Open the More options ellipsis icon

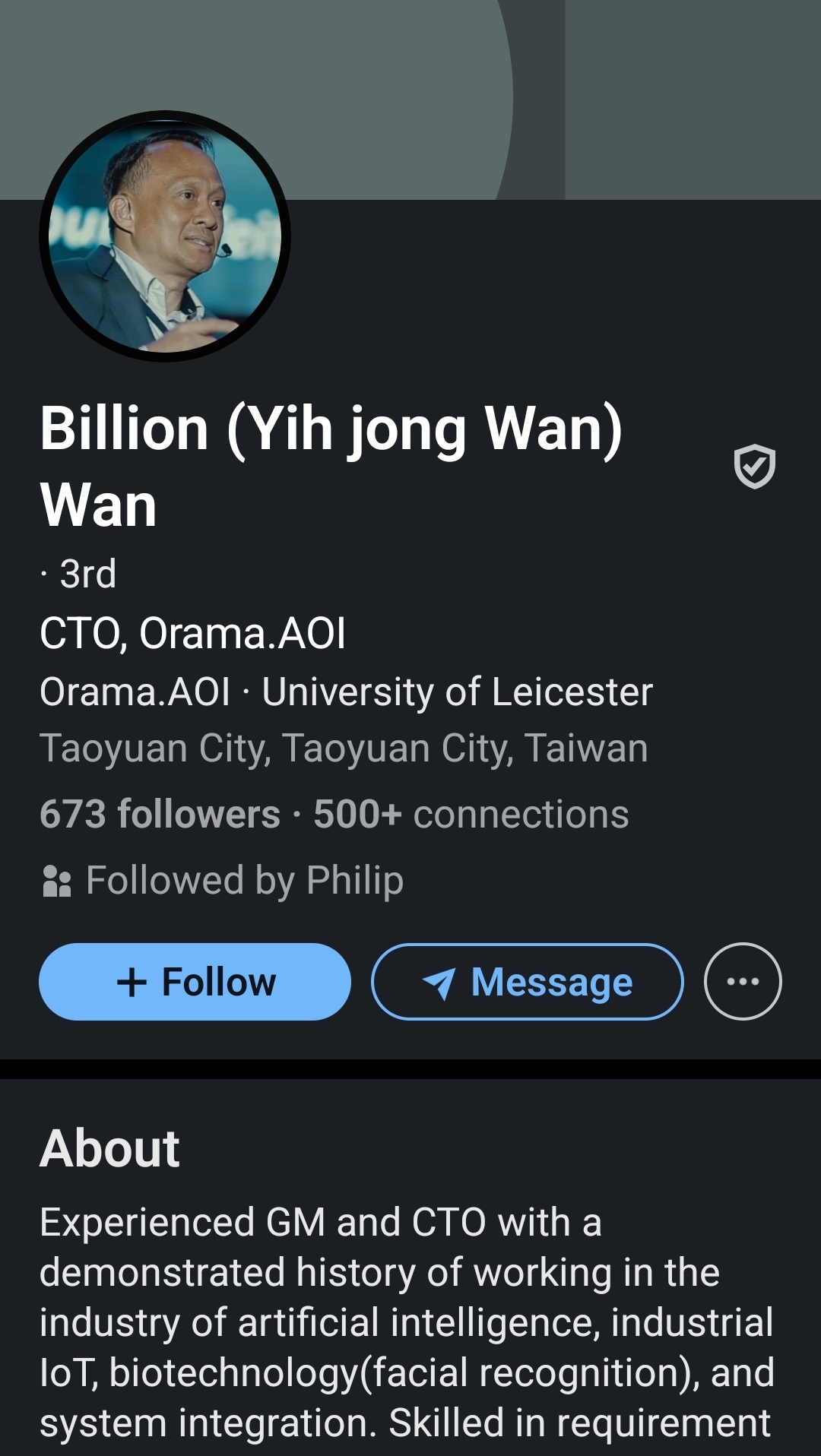743,981
